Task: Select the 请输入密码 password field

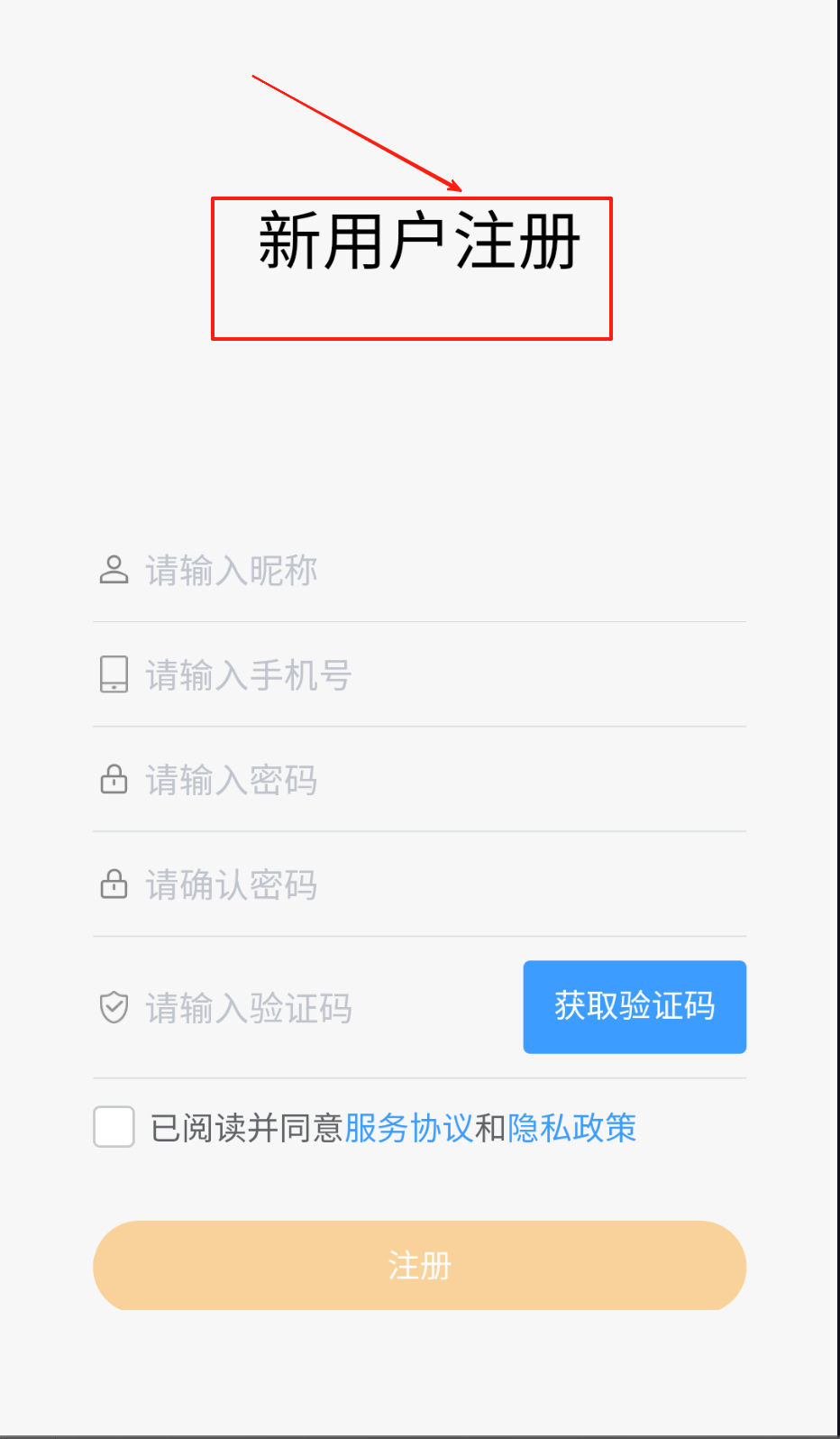Action: coord(419,780)
